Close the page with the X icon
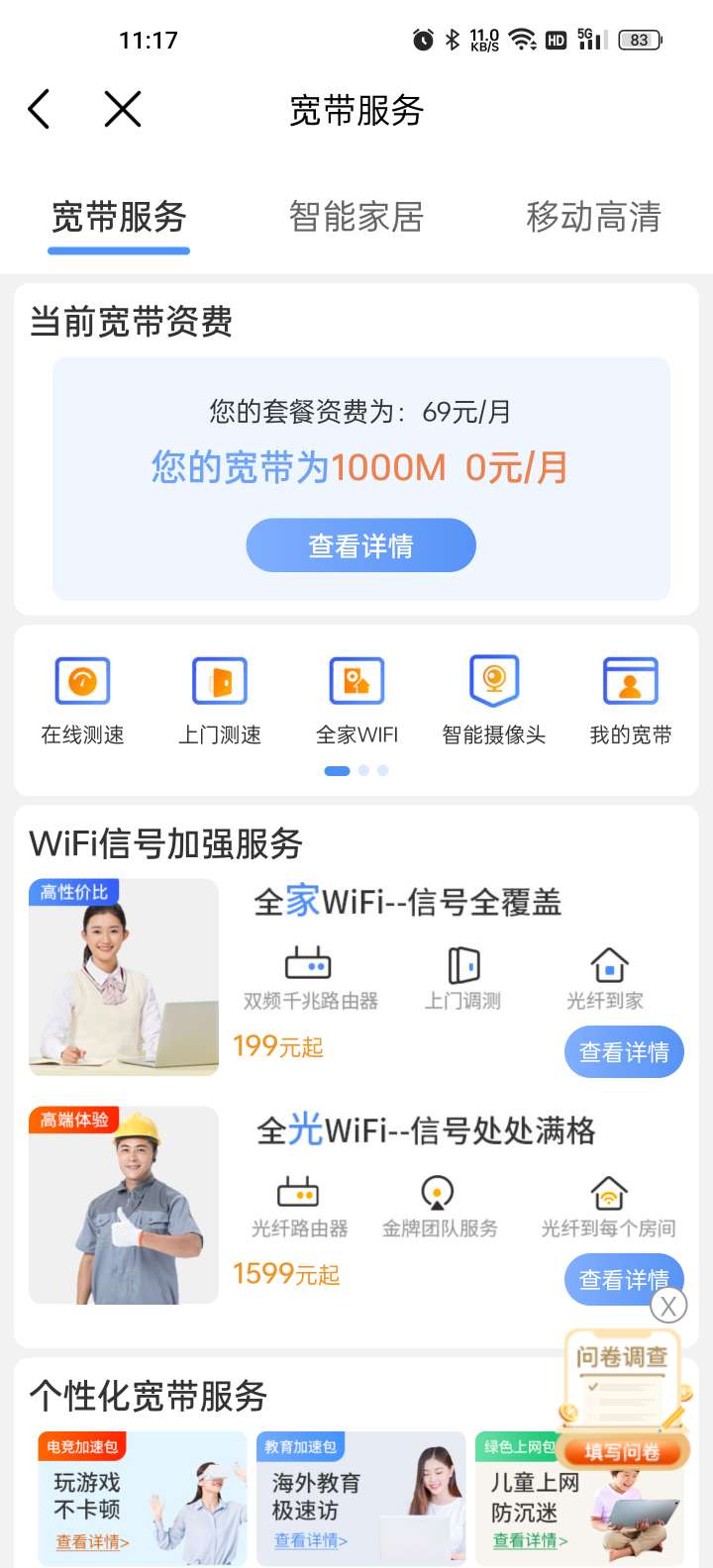This screenshot has width=713, height=1568. [x=123, y=109]
